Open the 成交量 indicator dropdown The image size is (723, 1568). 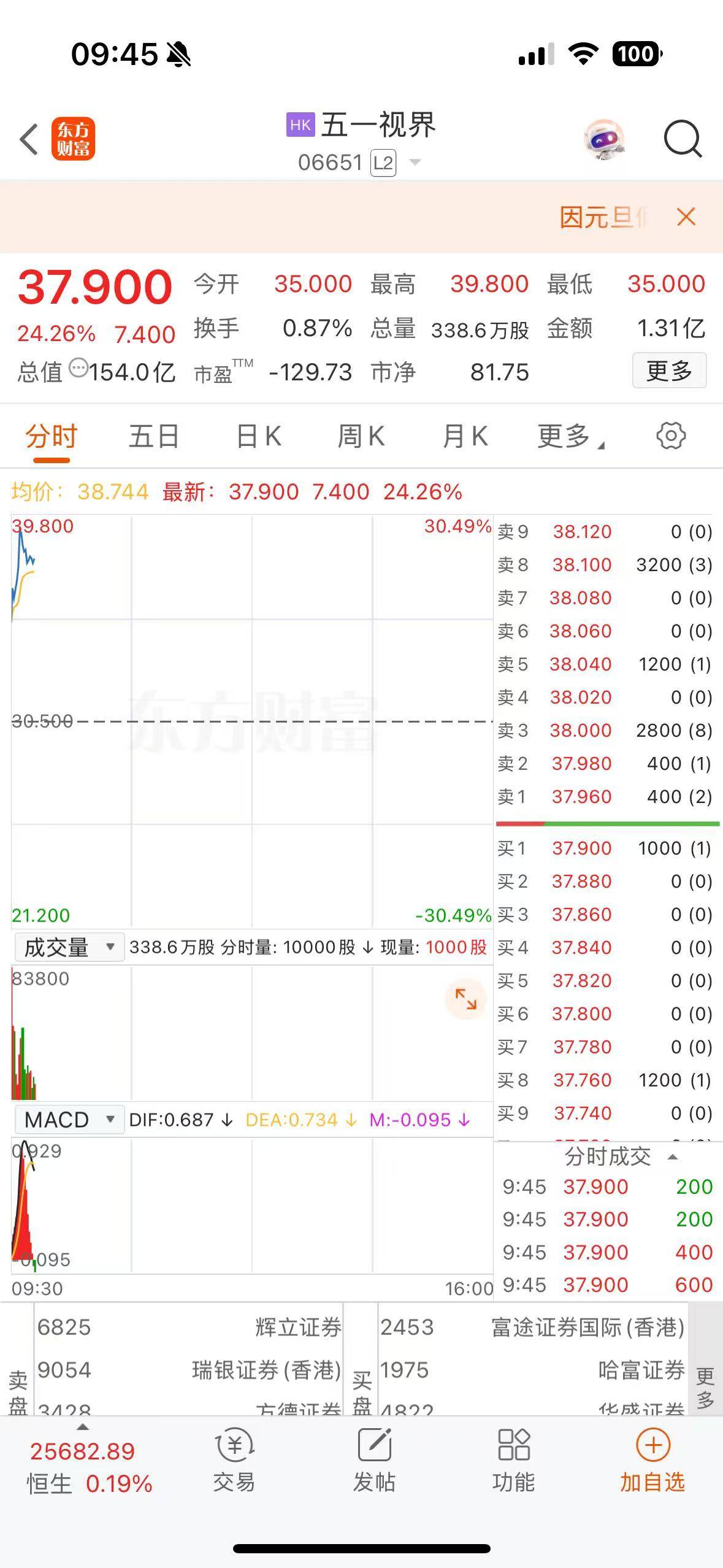[69, 947]
